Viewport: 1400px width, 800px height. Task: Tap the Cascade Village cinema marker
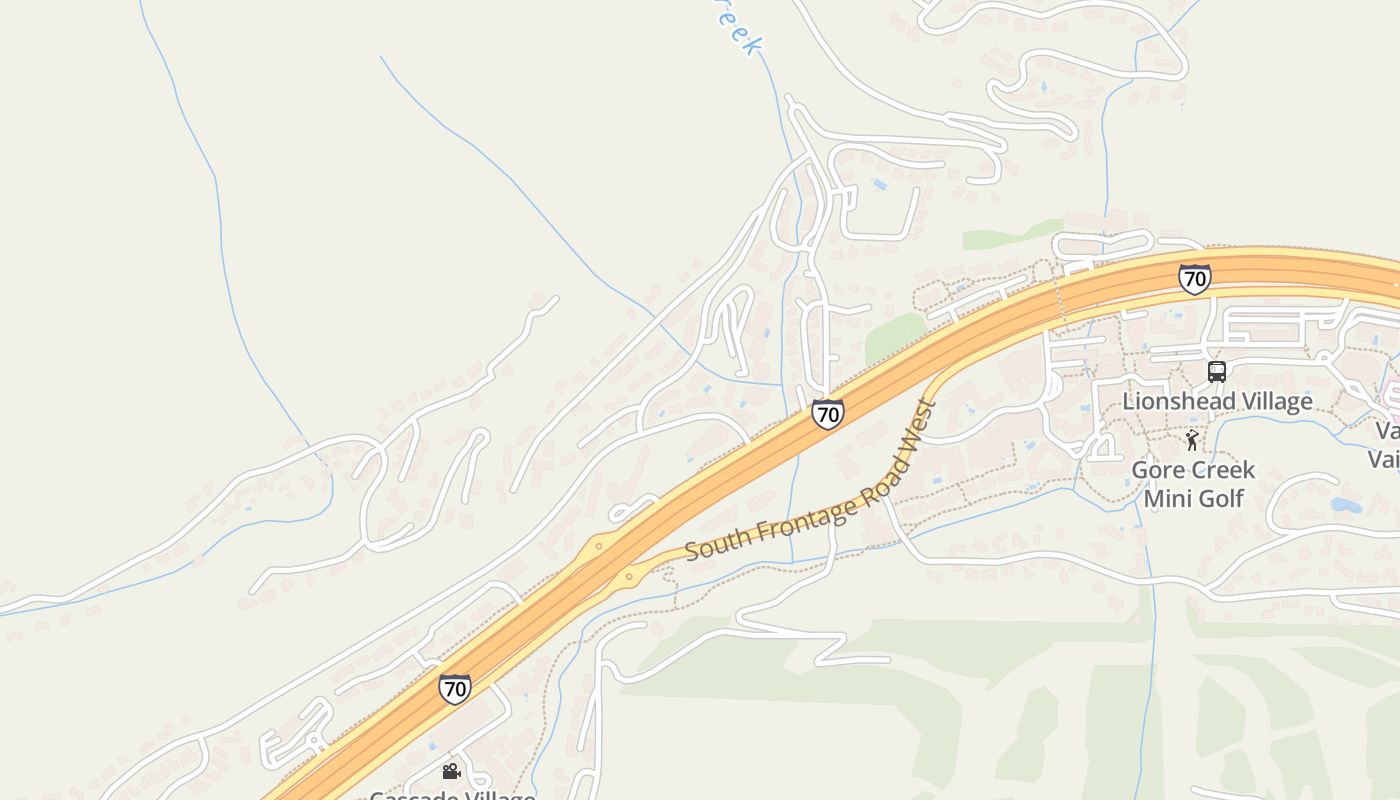pos(451,771)
